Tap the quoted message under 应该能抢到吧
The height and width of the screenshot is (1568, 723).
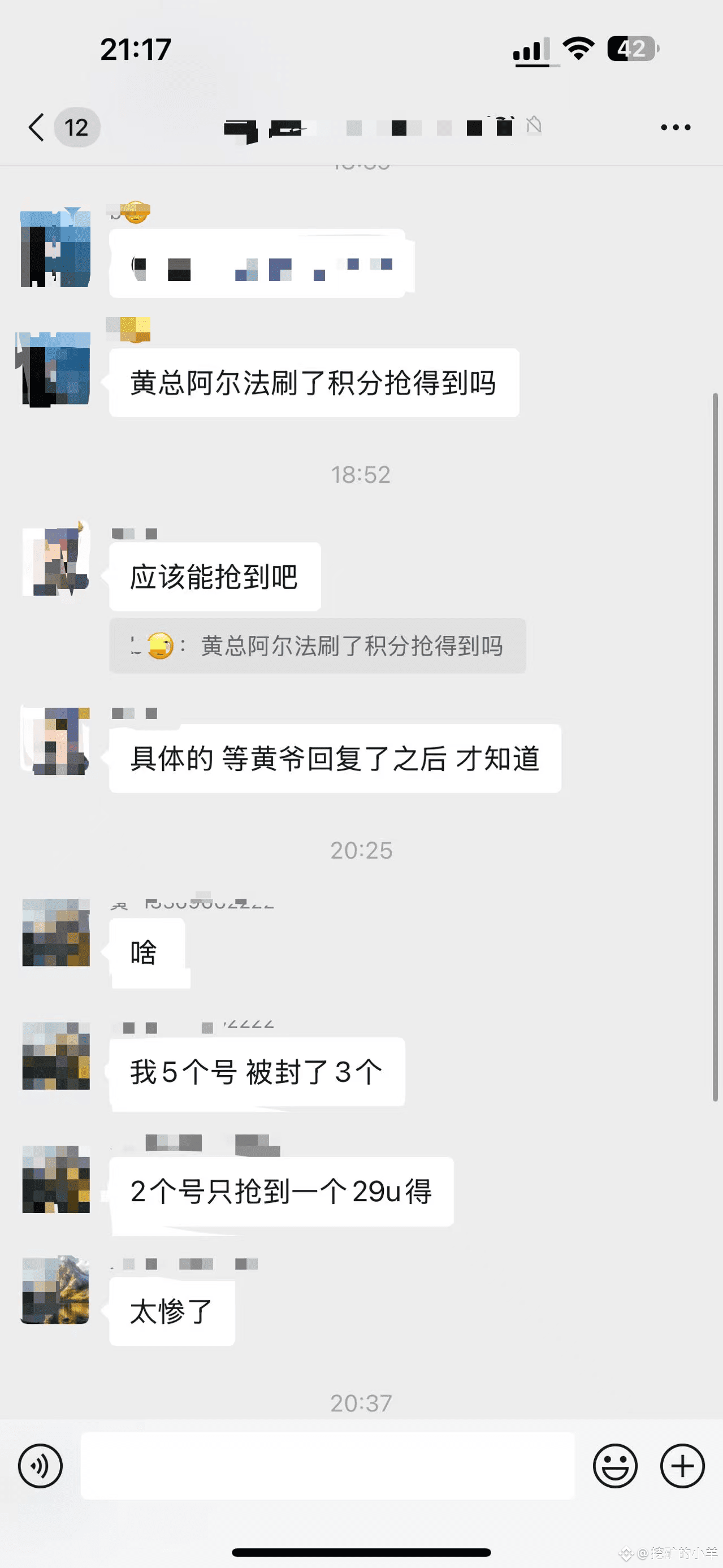pos(317,646)
